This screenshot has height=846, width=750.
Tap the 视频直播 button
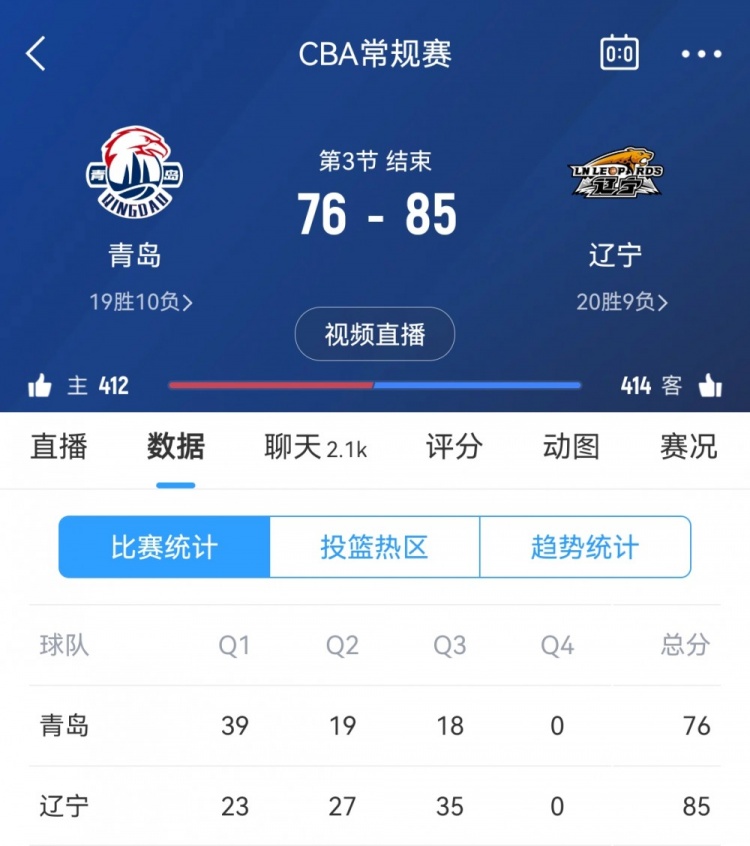click(x=375, y=335)
